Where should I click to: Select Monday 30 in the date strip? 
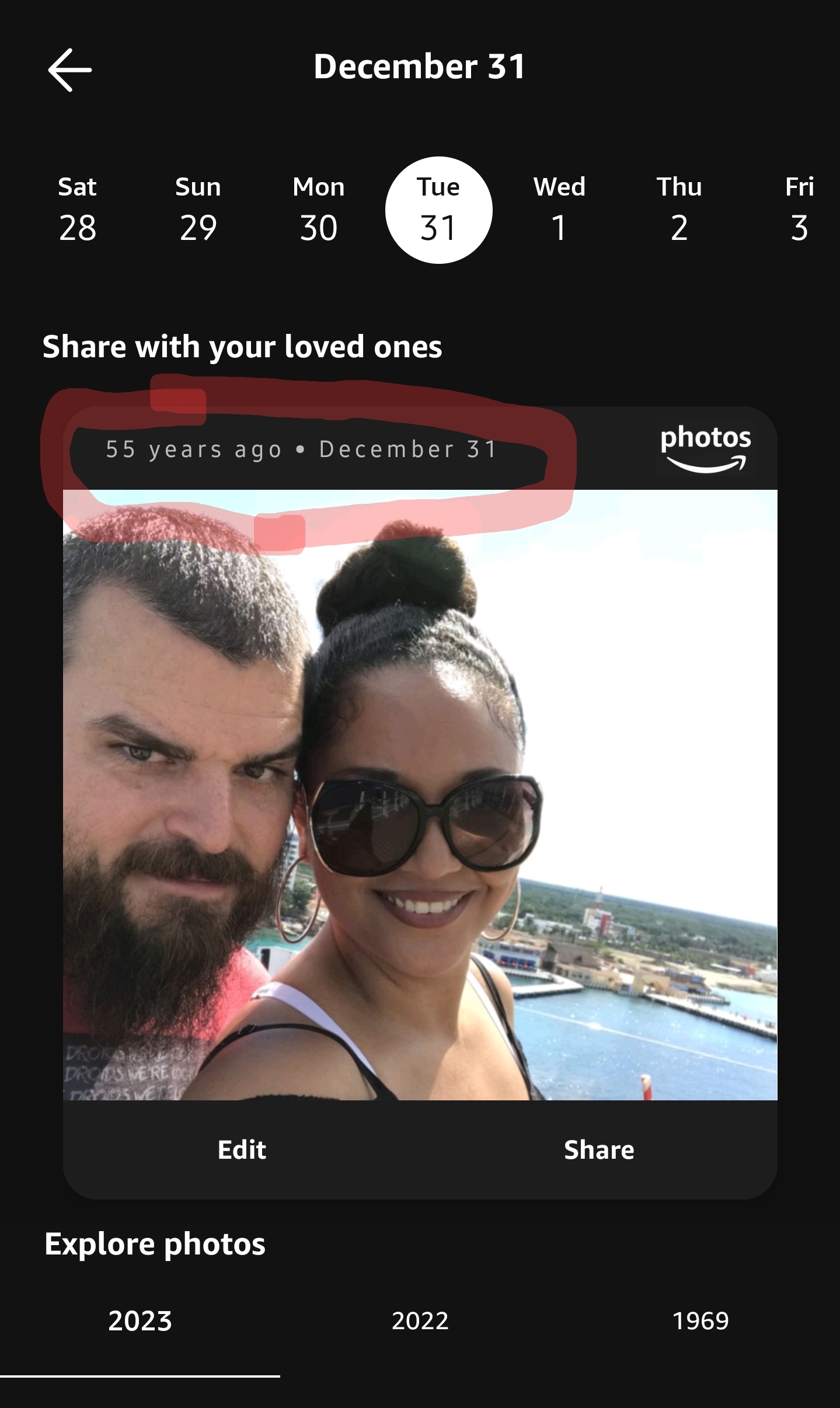[x=319, y=210]
